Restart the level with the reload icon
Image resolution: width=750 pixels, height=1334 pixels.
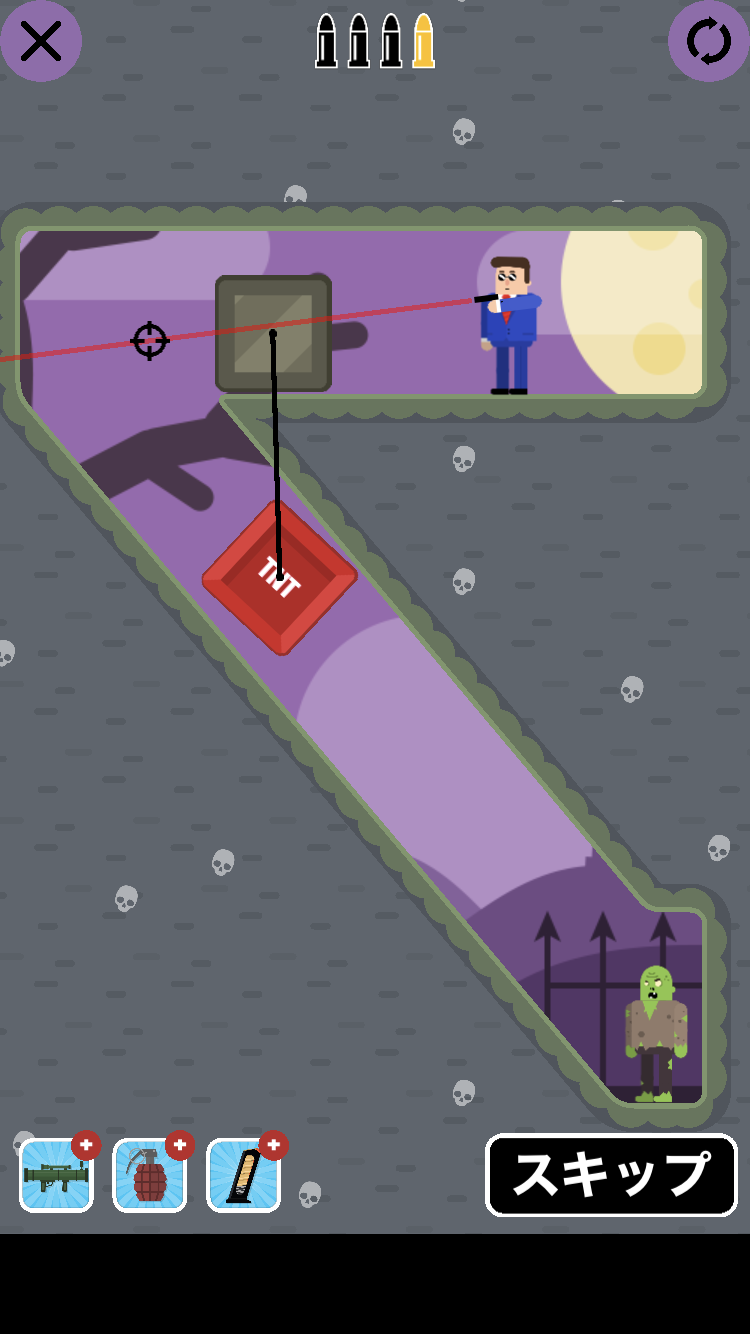(x=709, y=41)
